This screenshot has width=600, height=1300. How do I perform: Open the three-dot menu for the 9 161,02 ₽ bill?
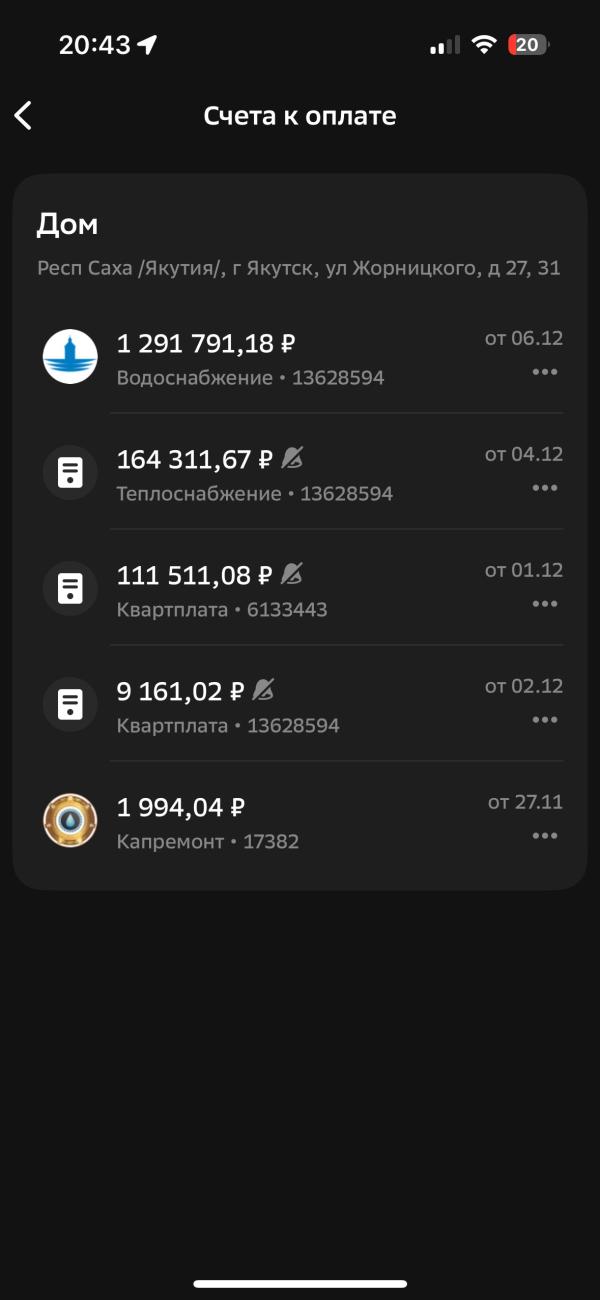click(544, 720)
